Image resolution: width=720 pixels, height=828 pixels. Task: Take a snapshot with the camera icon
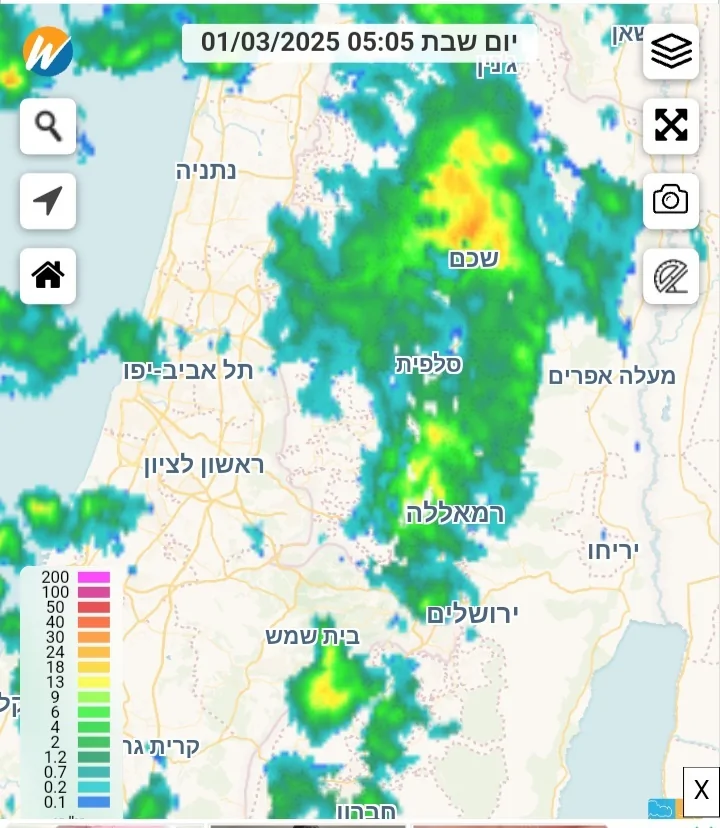(671, 200)
